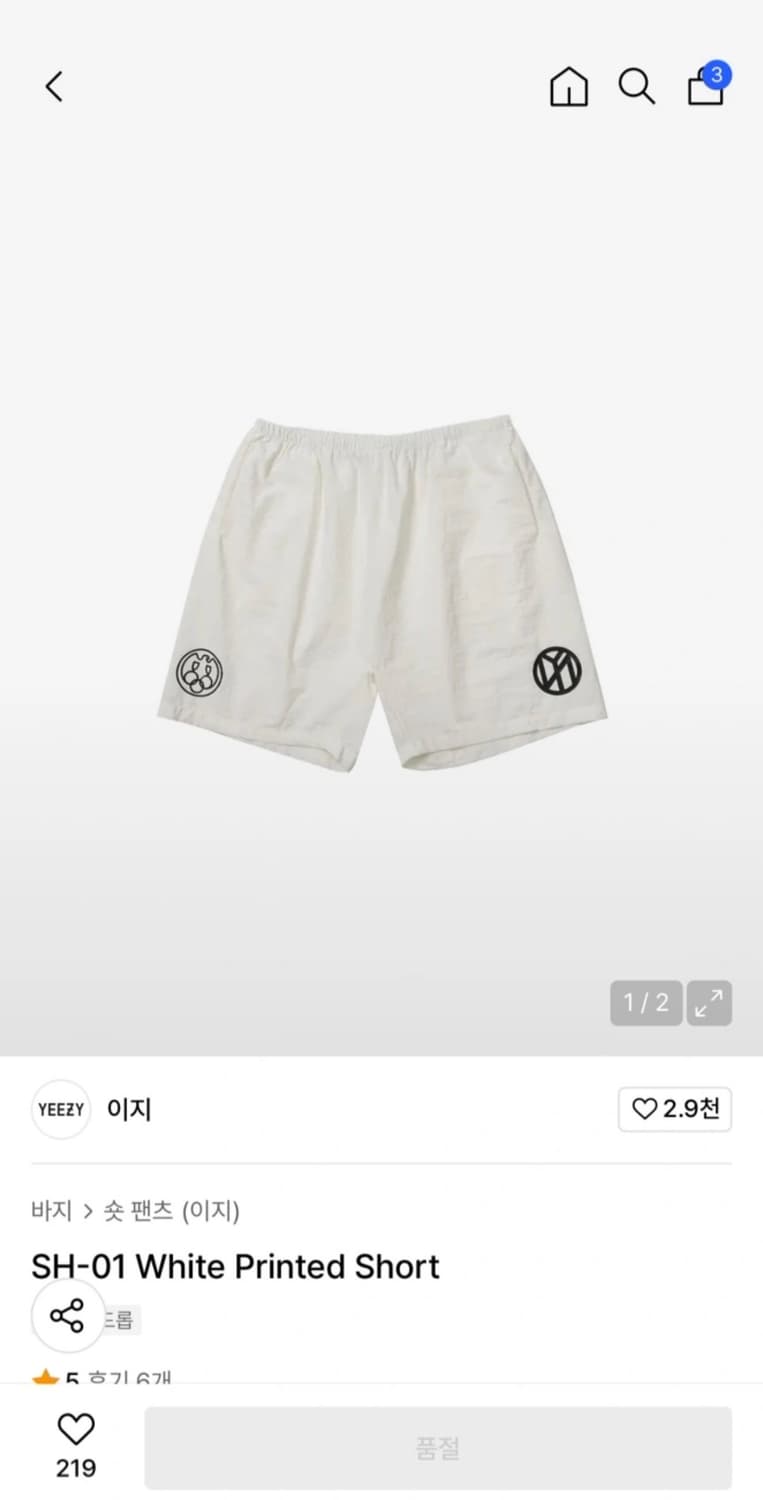763x1500 pixels.
Task: Expand the image to fullscreen
Action: click(x=710, y=1003)
